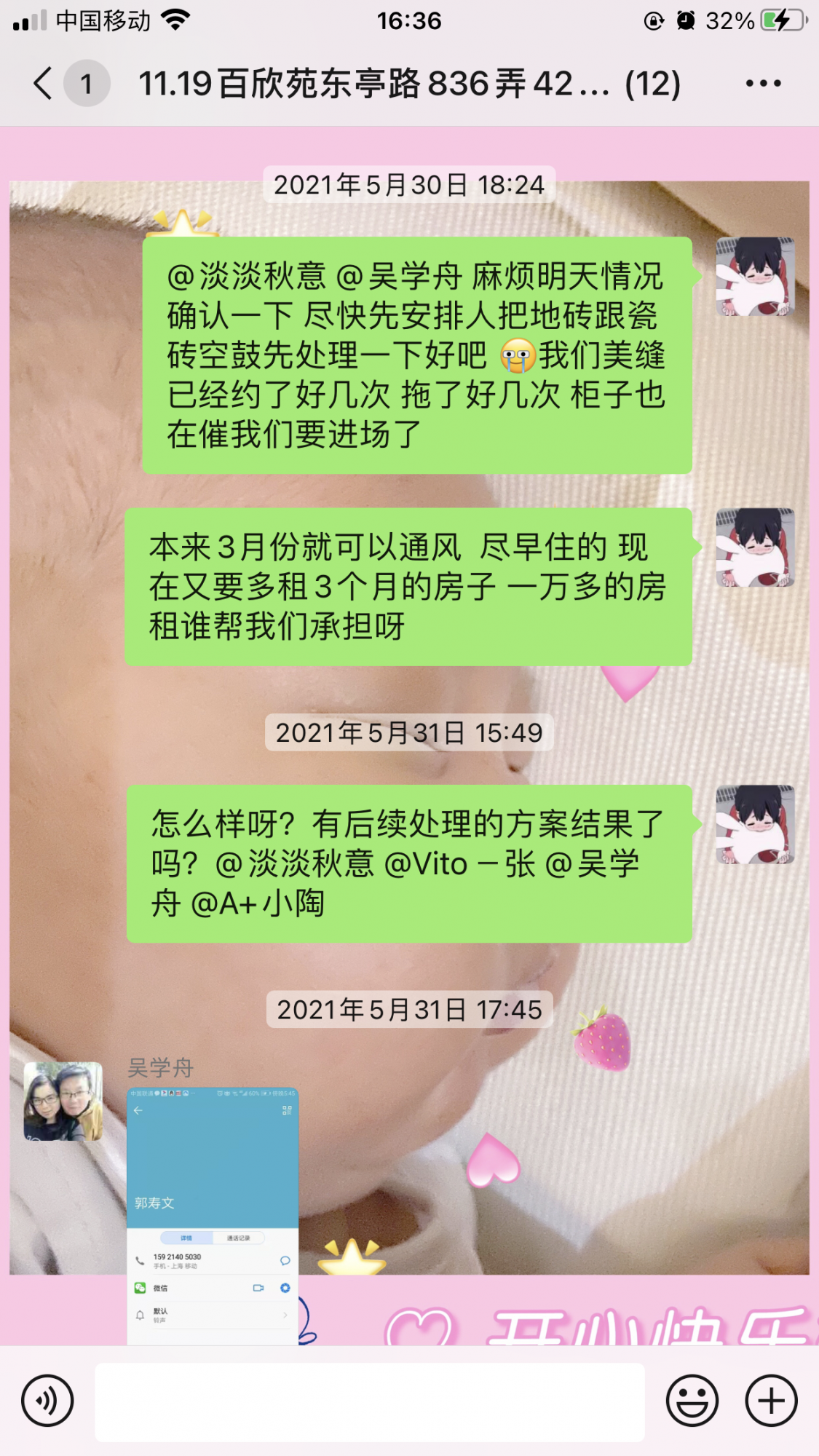Screen dimensions: 819x1456
Task: Focus the message text field
Action: pyautogui.click(x=370, y=1402)
